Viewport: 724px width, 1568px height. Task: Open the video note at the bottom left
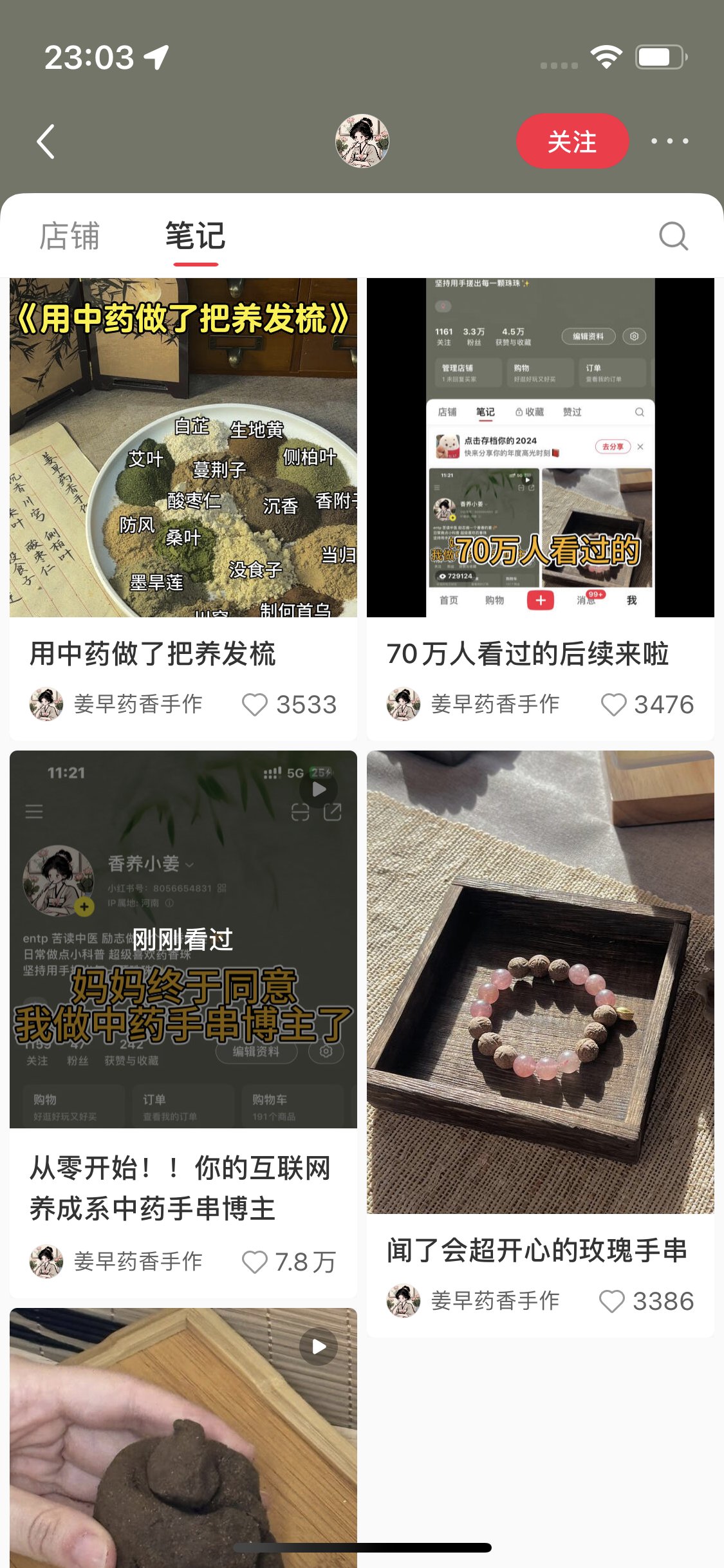tap(183, 1435)
